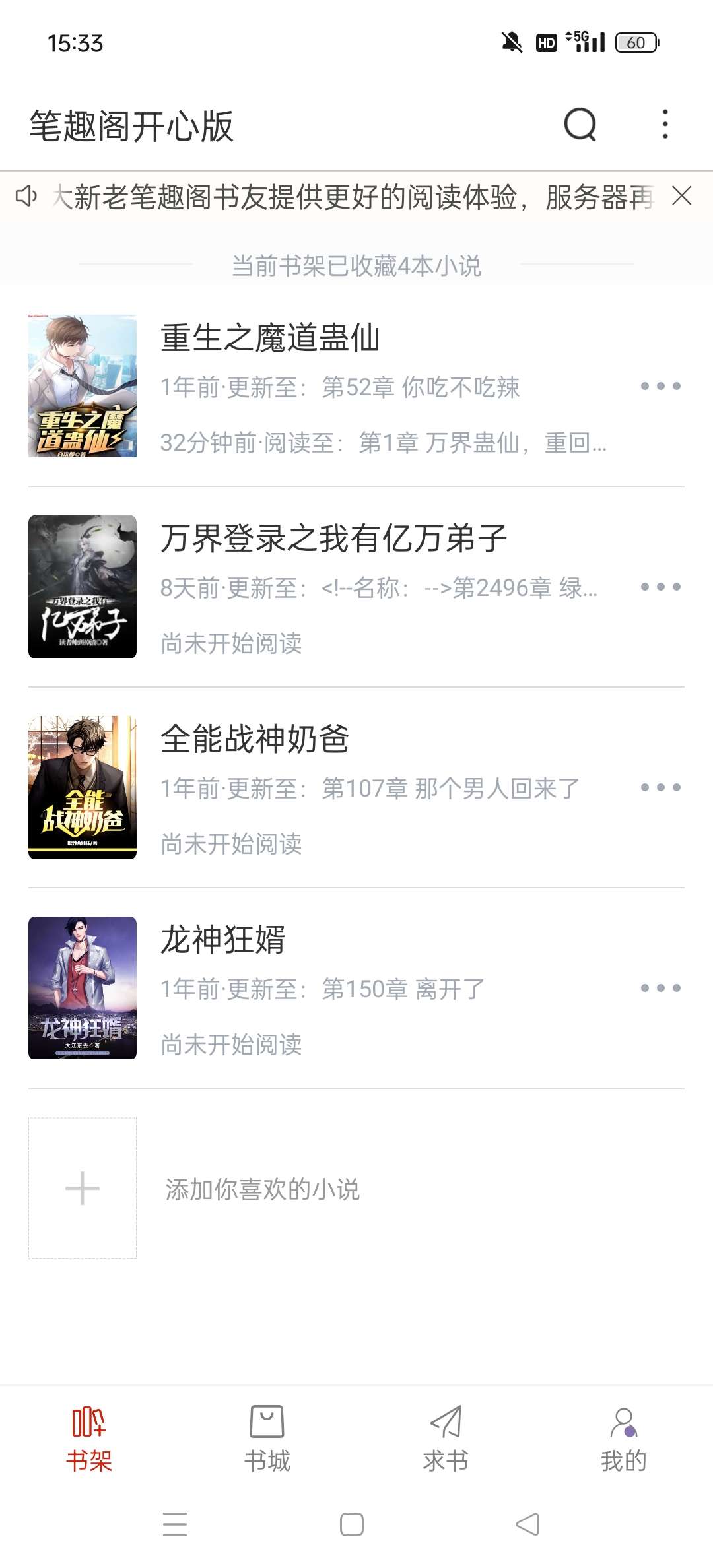
Task: Open the novel 全能战神奶爸
Action: point(255,739)
